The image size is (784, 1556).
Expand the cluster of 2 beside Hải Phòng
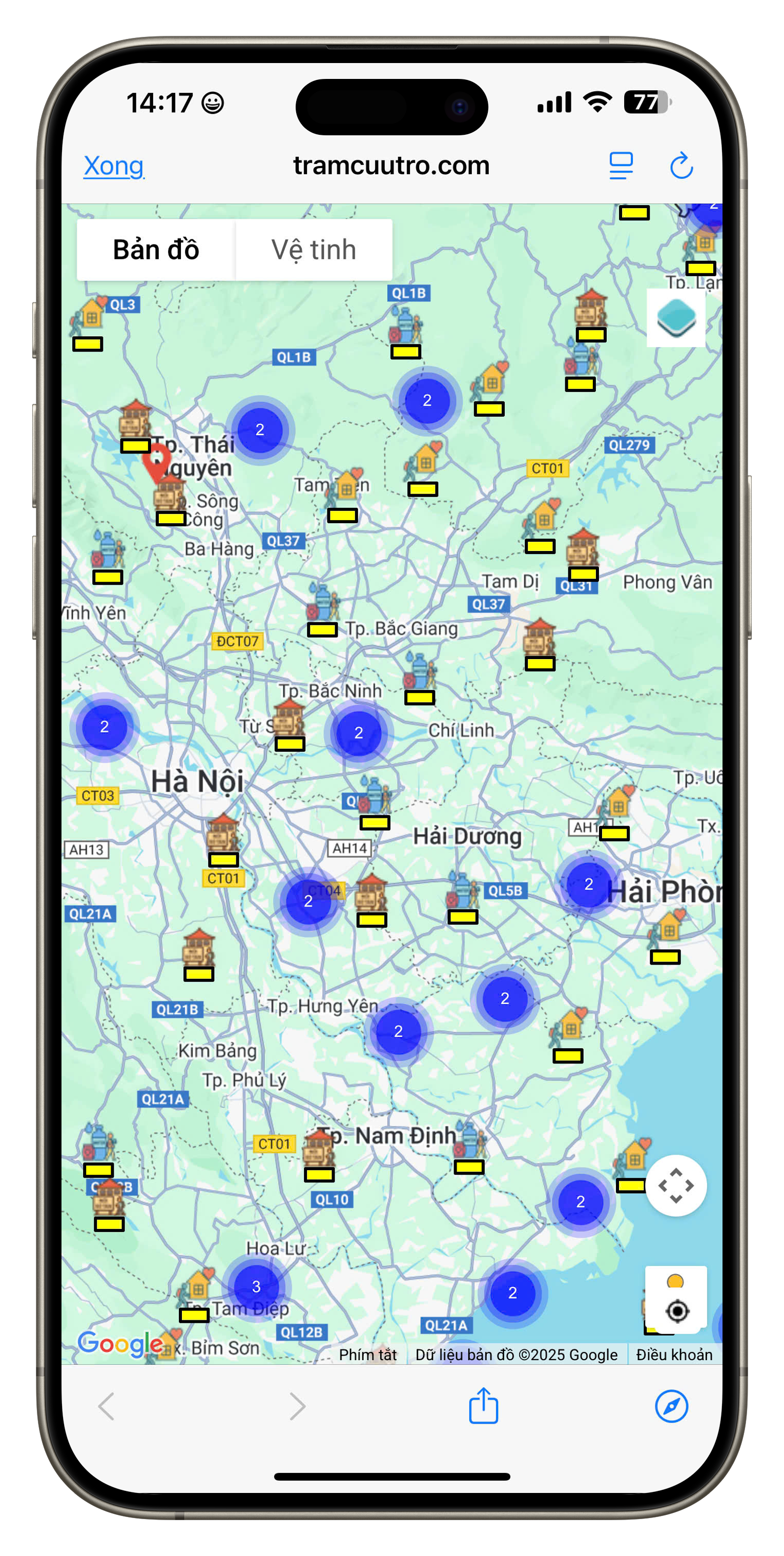pyautogui.click(x=588, y=884)
